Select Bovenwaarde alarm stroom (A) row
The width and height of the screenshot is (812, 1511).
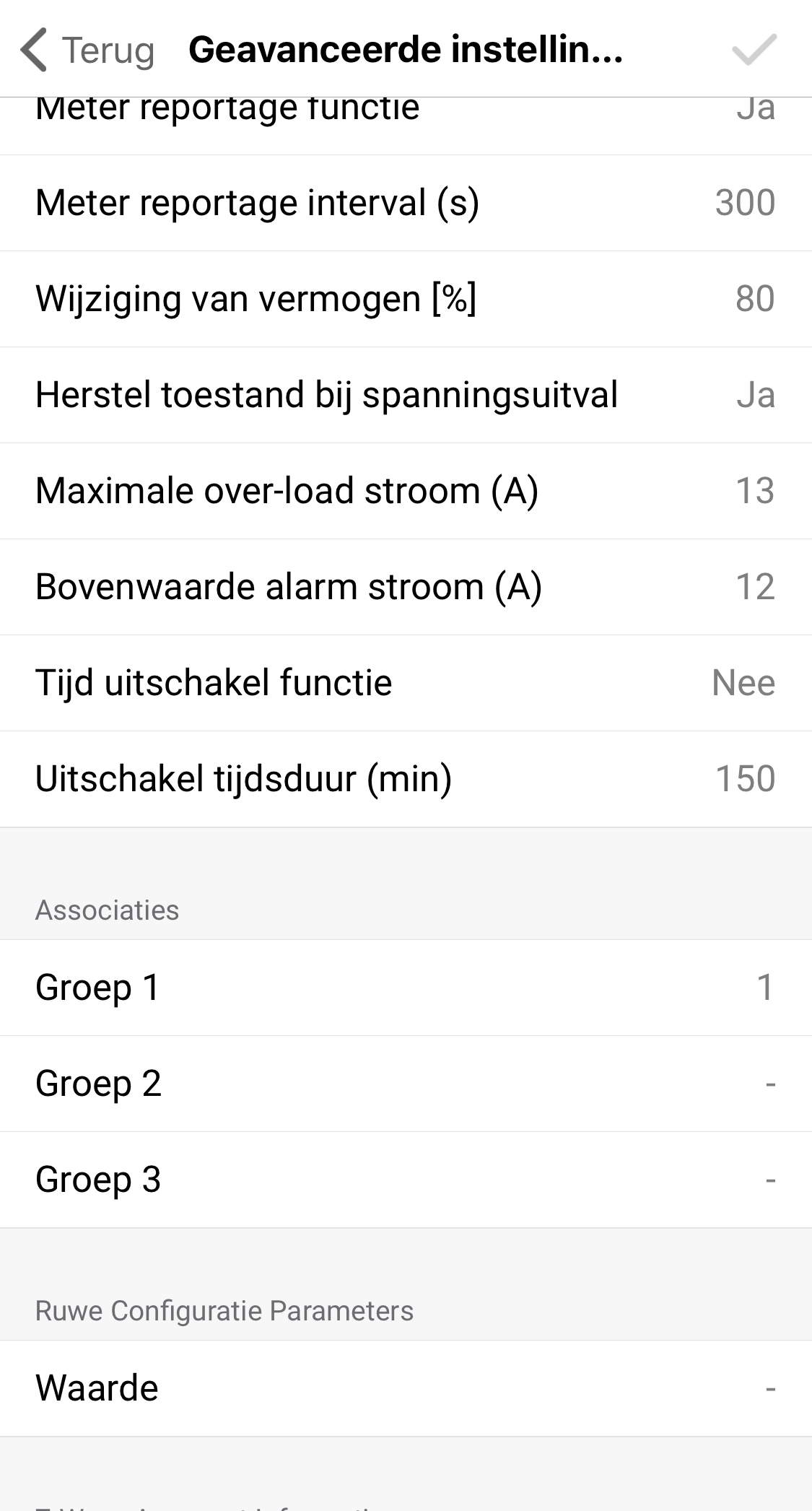pos(406,587)
